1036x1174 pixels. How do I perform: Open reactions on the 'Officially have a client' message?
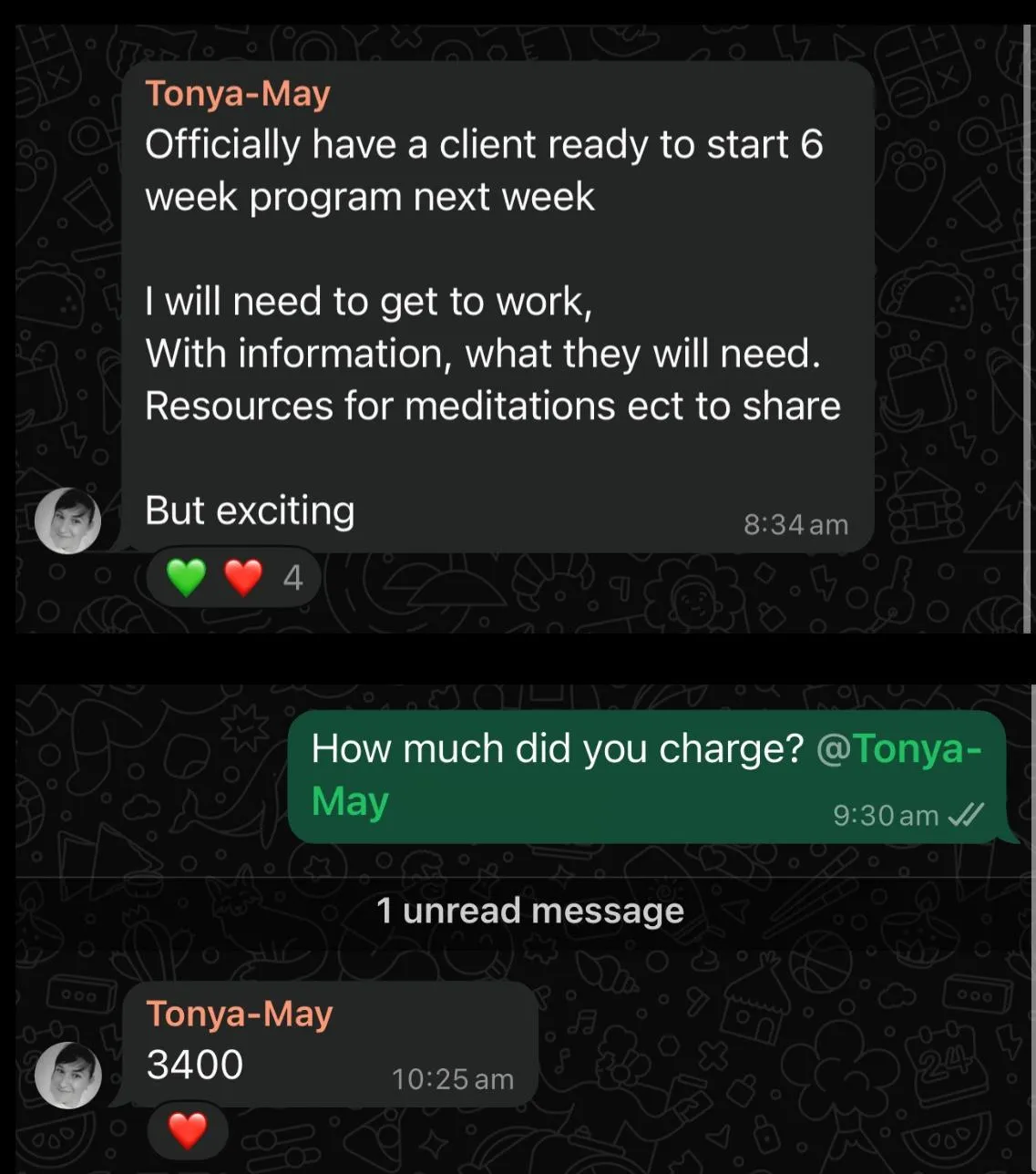coord(234,577)
